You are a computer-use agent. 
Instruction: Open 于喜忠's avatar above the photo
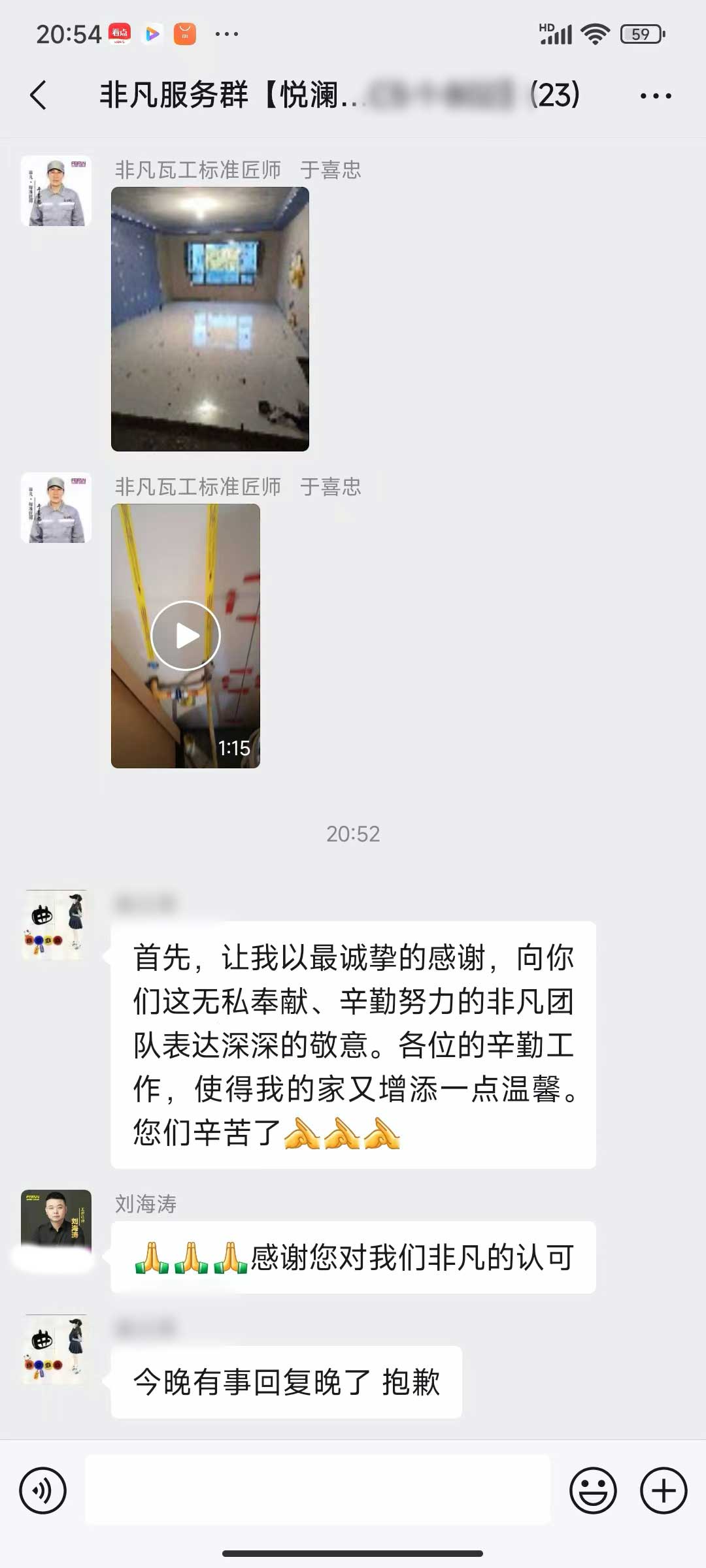point(56,191)
